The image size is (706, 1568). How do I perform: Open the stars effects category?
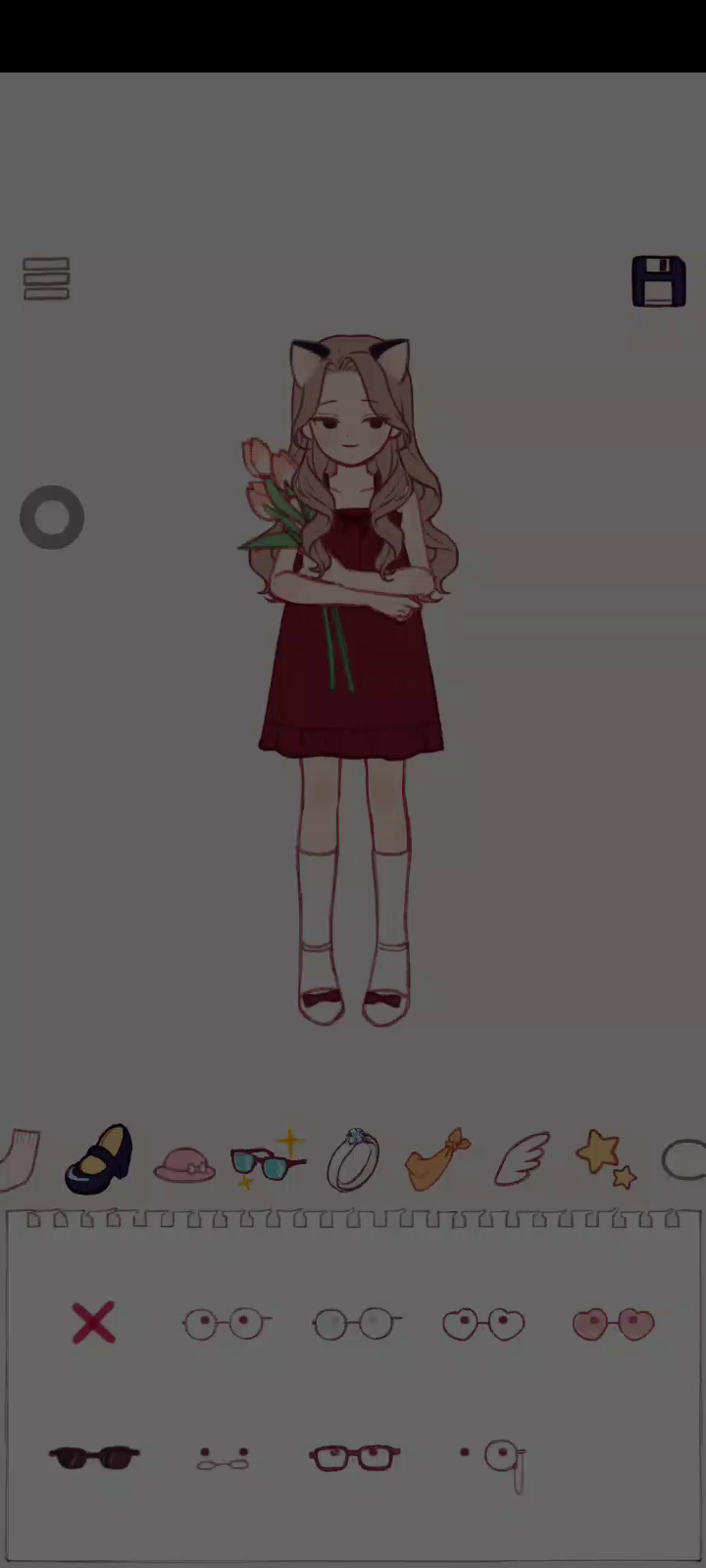(x=605, y=1159)
